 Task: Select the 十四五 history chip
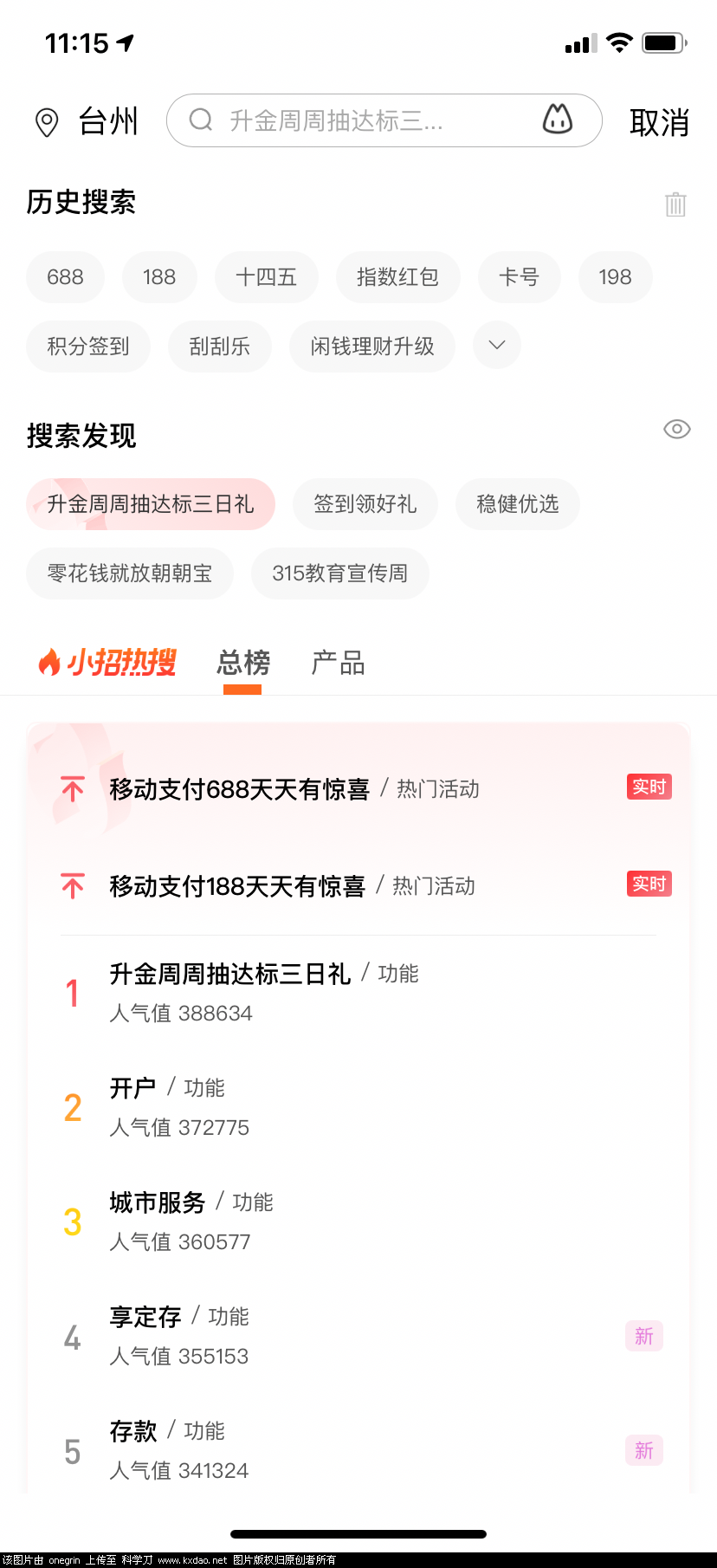pyautogui.click(x=266, y=277)
